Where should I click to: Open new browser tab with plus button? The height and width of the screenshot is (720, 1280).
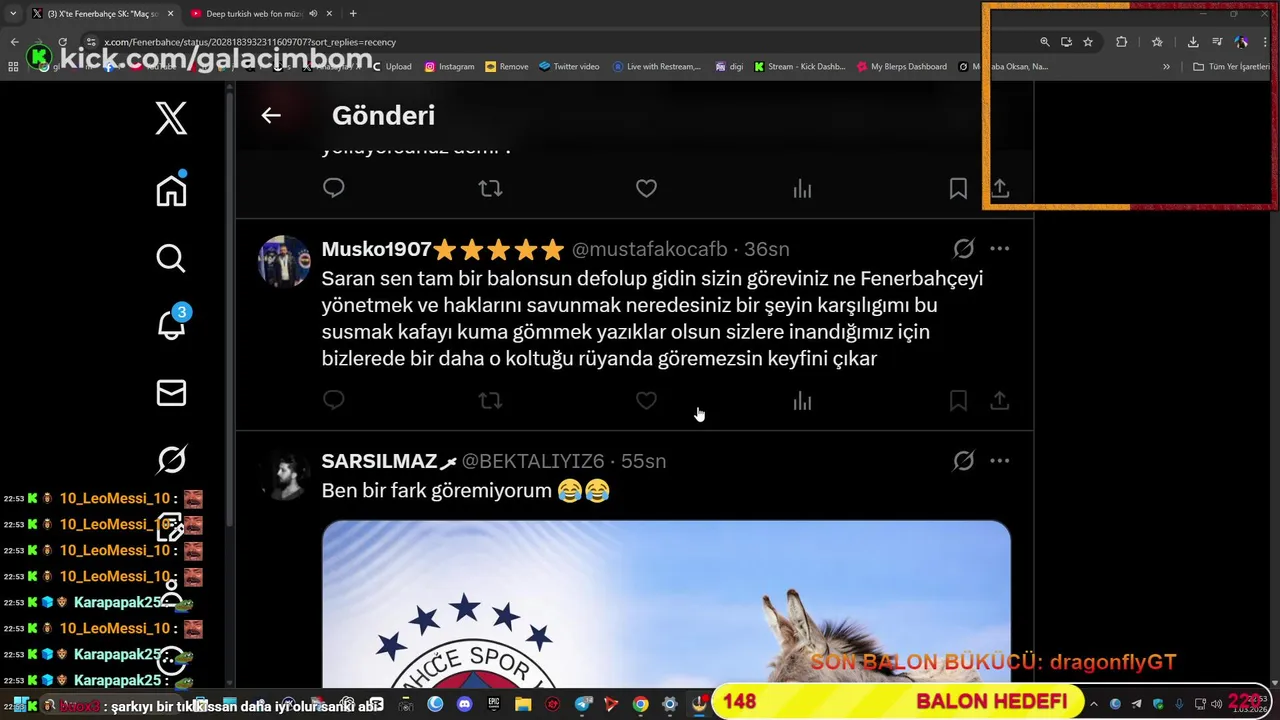353,13
